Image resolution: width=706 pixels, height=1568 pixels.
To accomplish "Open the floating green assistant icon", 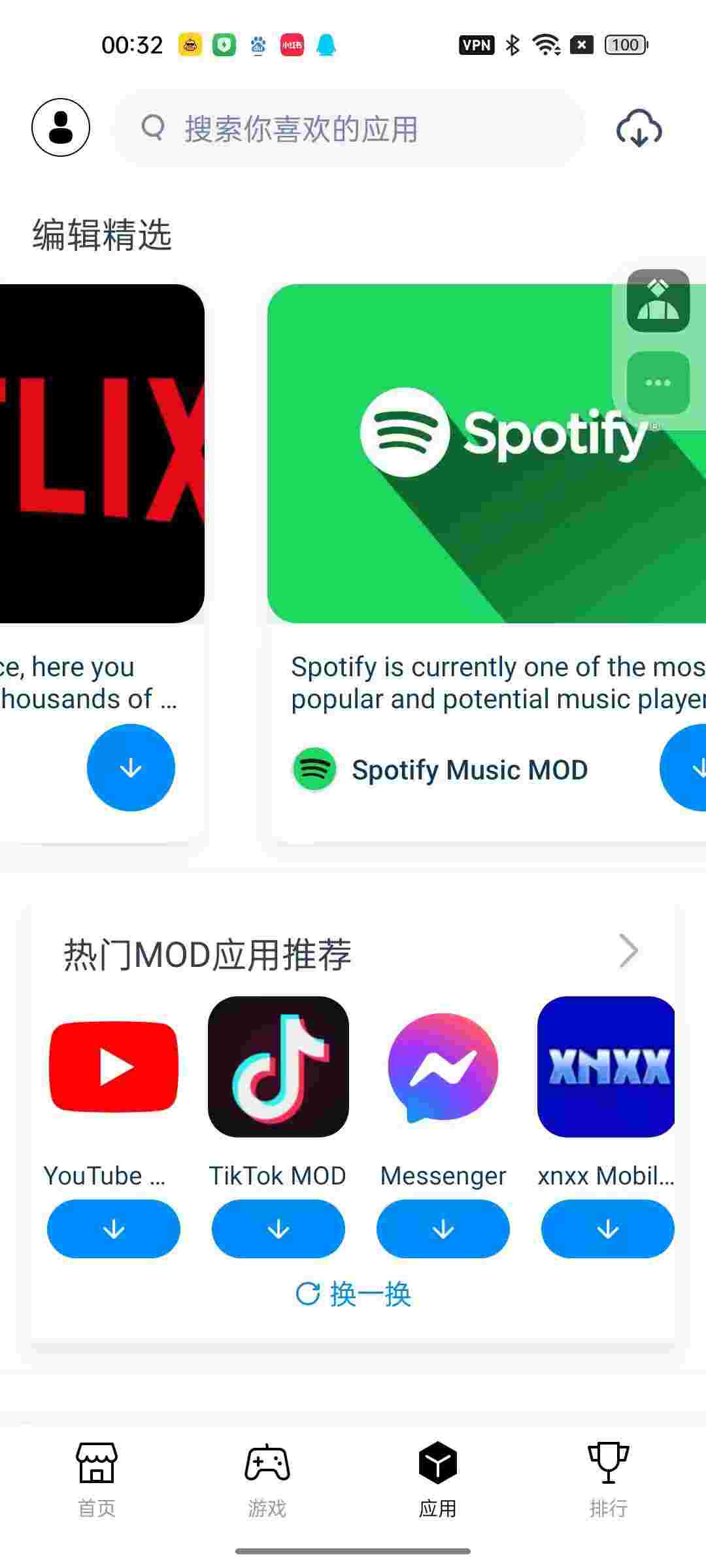I will 658,301.
